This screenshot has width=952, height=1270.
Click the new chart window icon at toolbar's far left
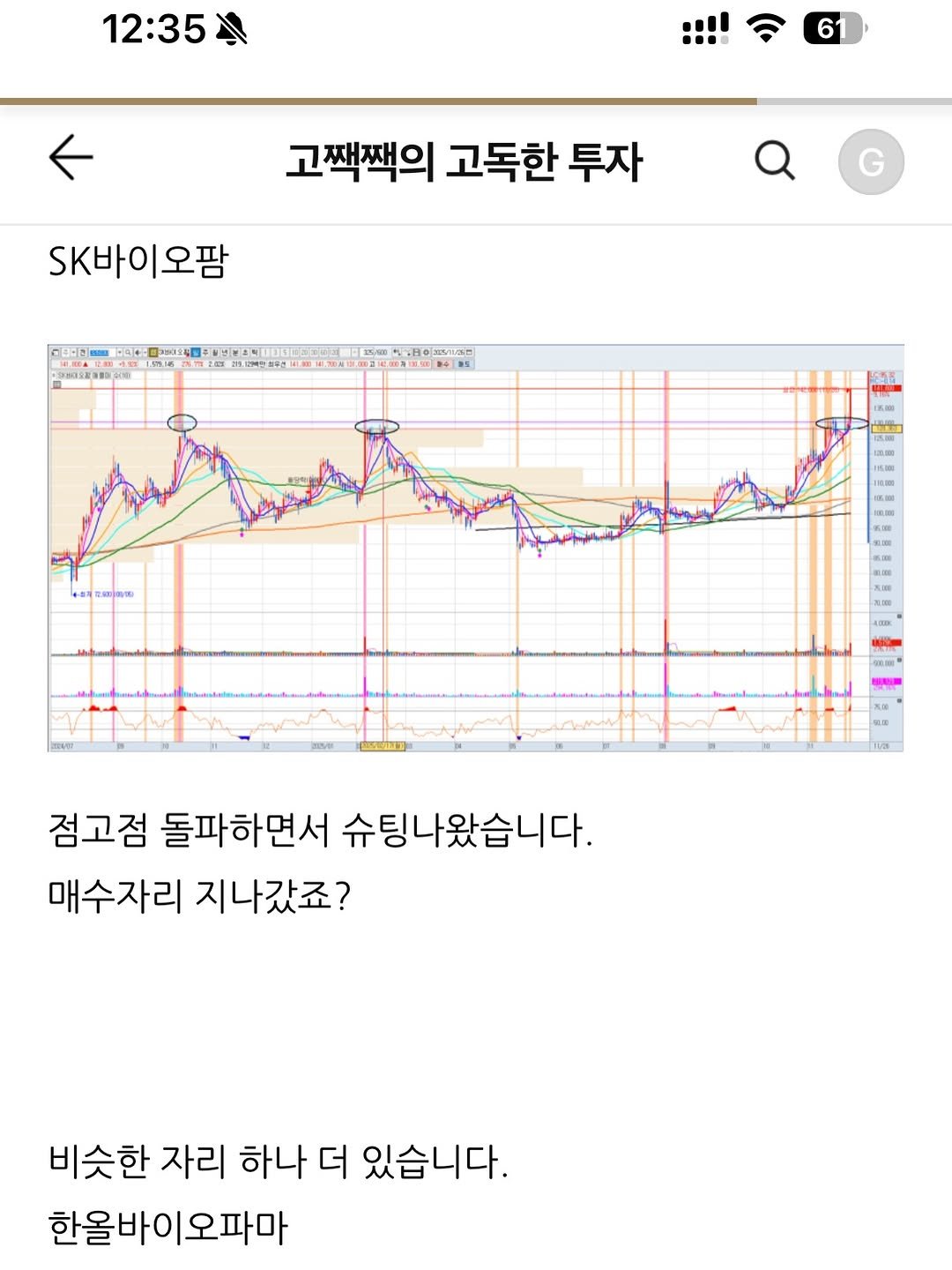[x=55, y=349]
